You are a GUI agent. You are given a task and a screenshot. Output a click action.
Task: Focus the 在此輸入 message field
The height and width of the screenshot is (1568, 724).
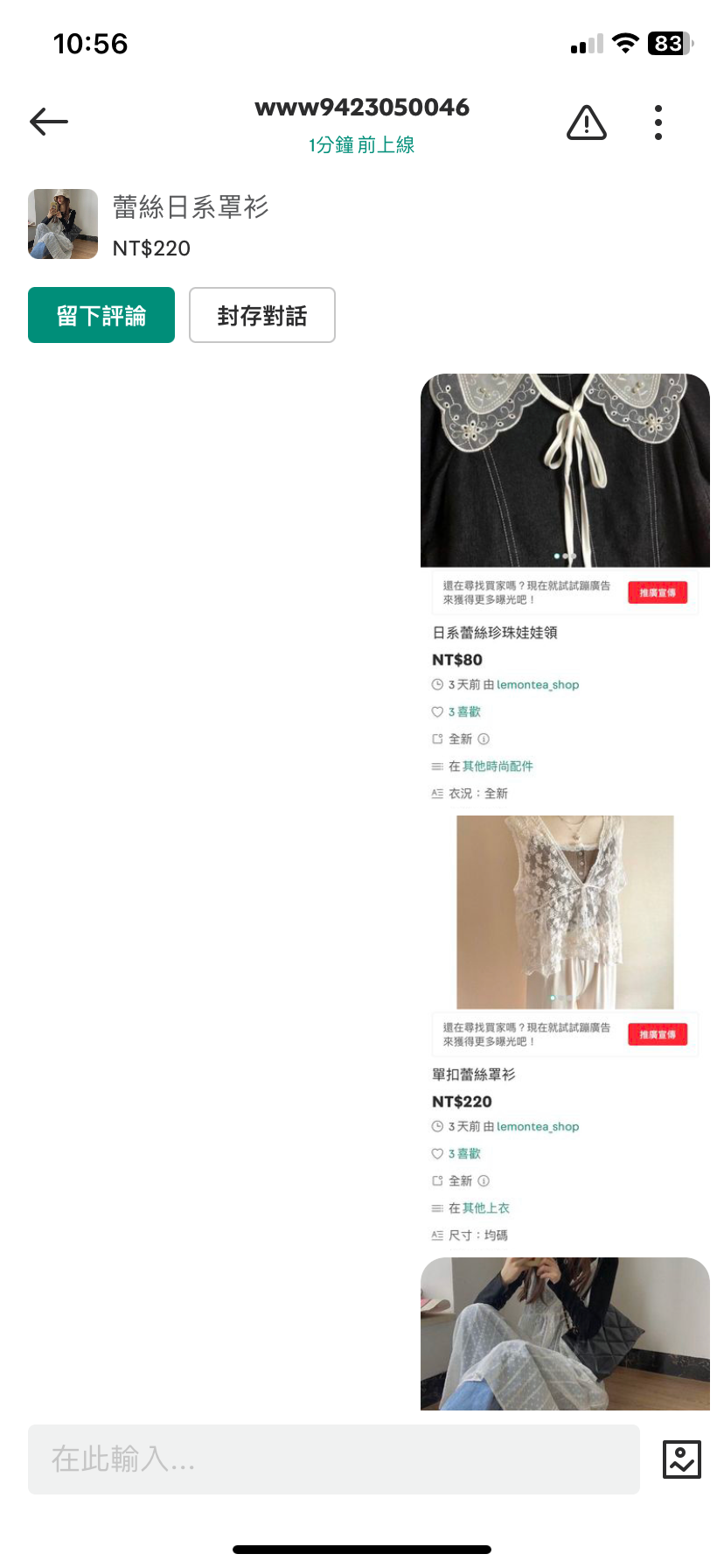tap(334, 1459)
